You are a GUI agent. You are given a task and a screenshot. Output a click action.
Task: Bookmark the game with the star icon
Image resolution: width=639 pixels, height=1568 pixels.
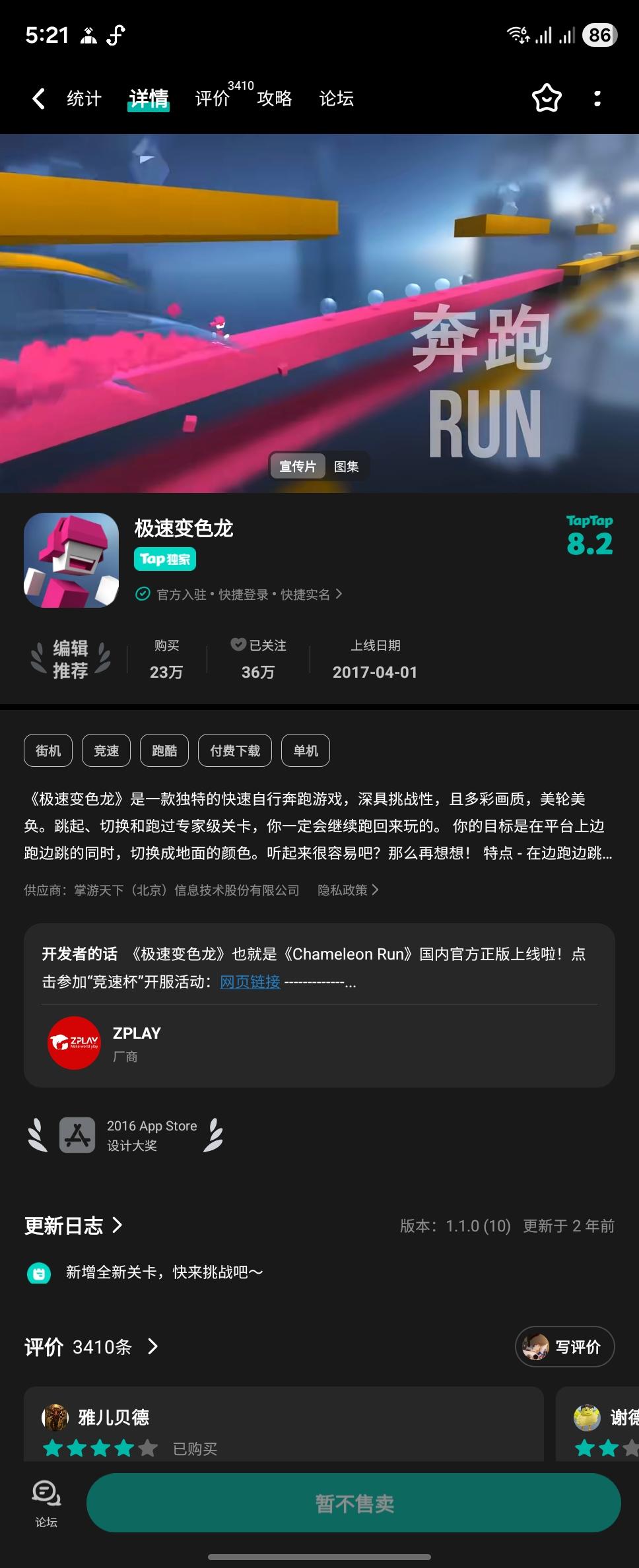tap(545, 98)
